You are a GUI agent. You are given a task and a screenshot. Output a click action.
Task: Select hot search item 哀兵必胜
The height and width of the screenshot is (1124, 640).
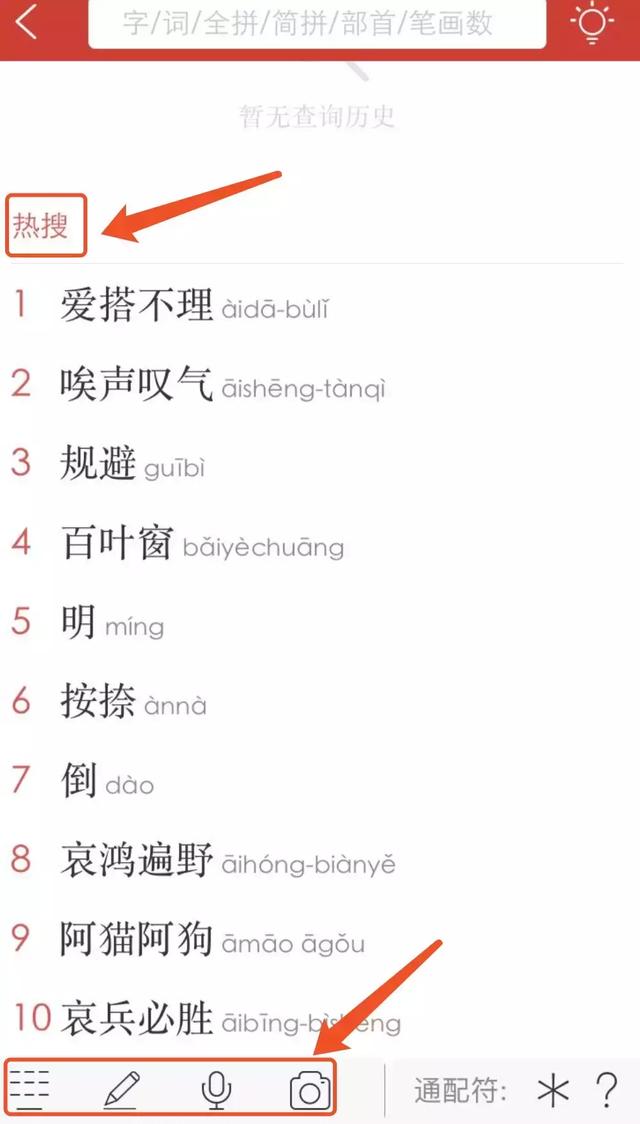coord(137,1019)
